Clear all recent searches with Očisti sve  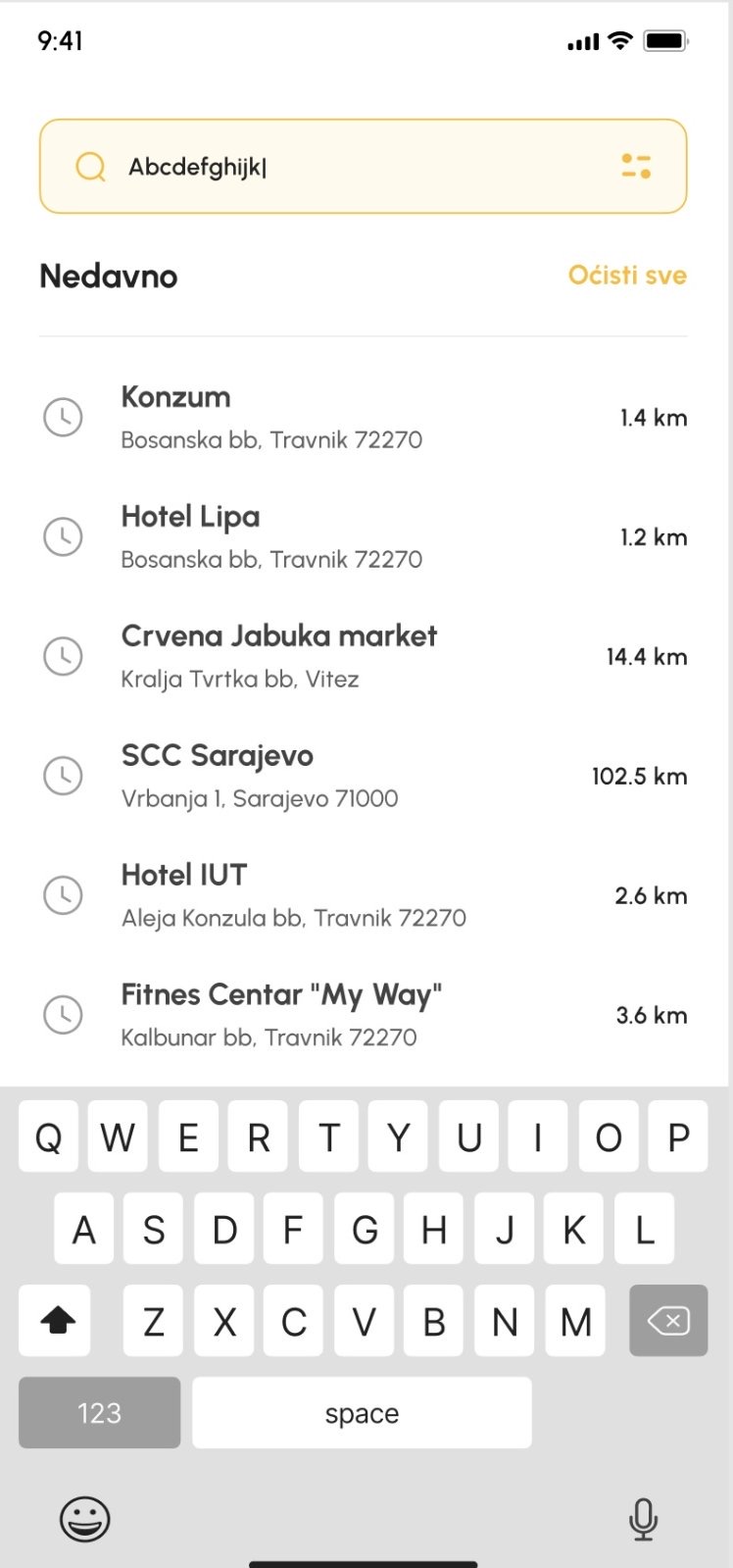pos(627,276)
